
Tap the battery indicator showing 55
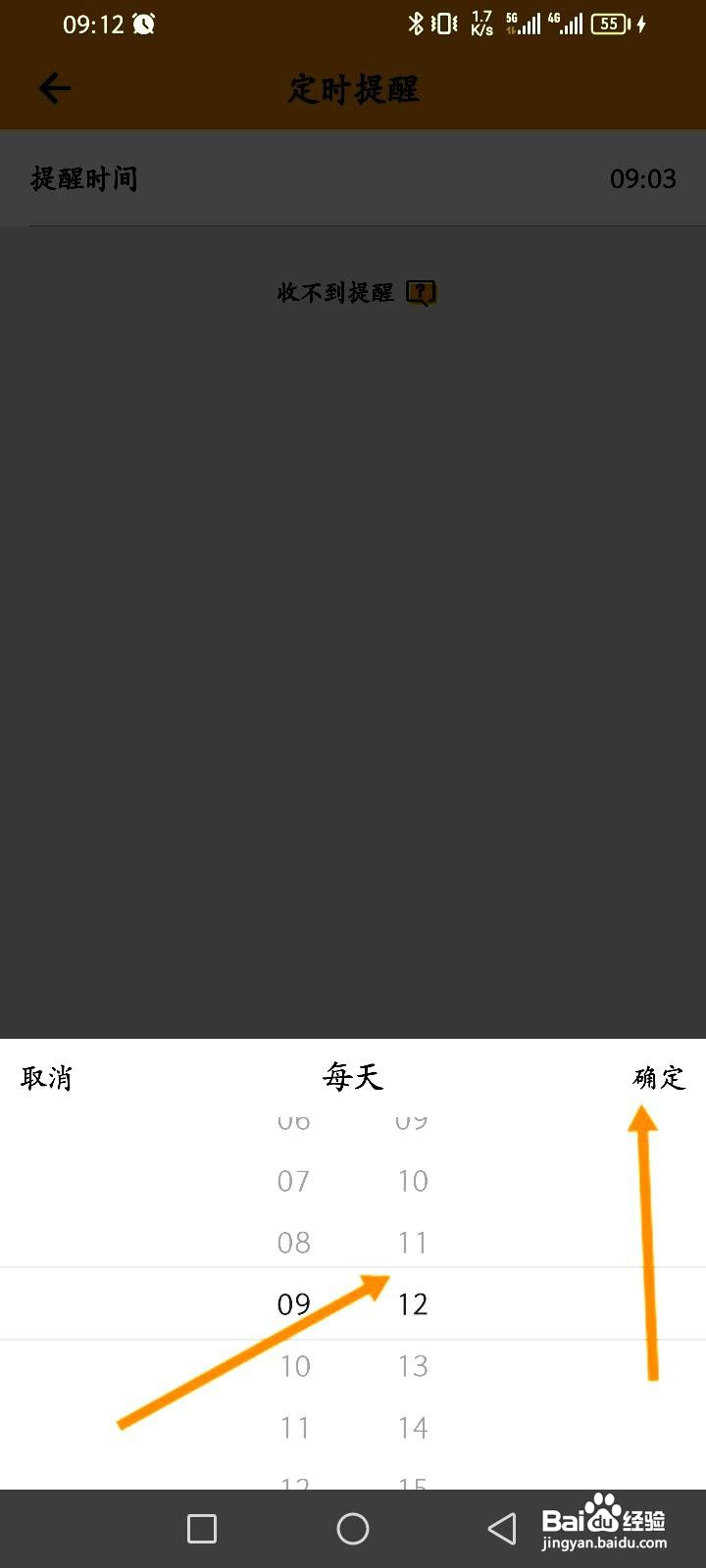610,24
